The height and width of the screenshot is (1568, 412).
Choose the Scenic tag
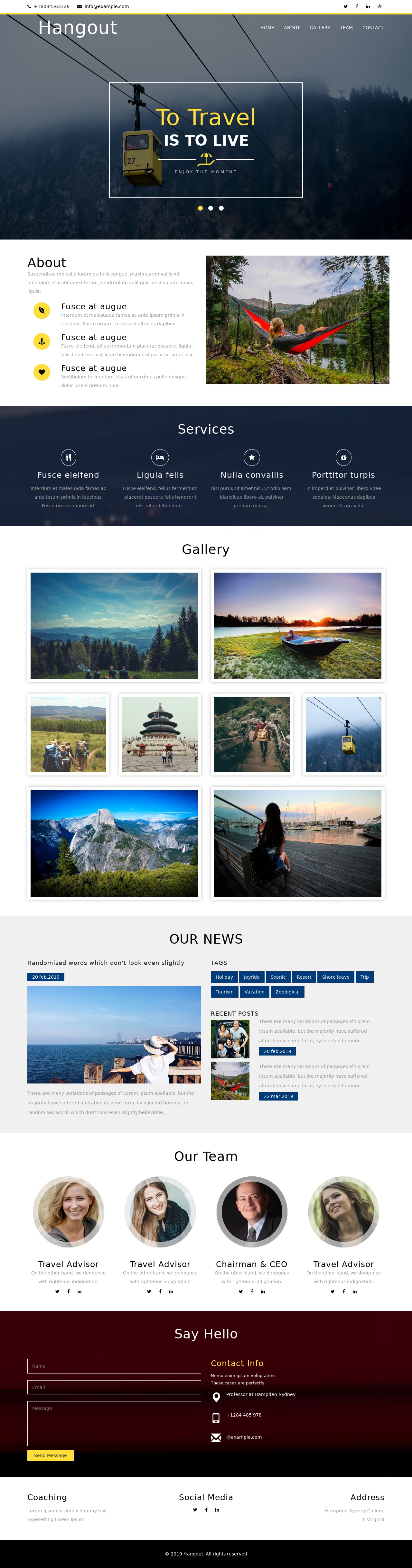click(278, 977)
